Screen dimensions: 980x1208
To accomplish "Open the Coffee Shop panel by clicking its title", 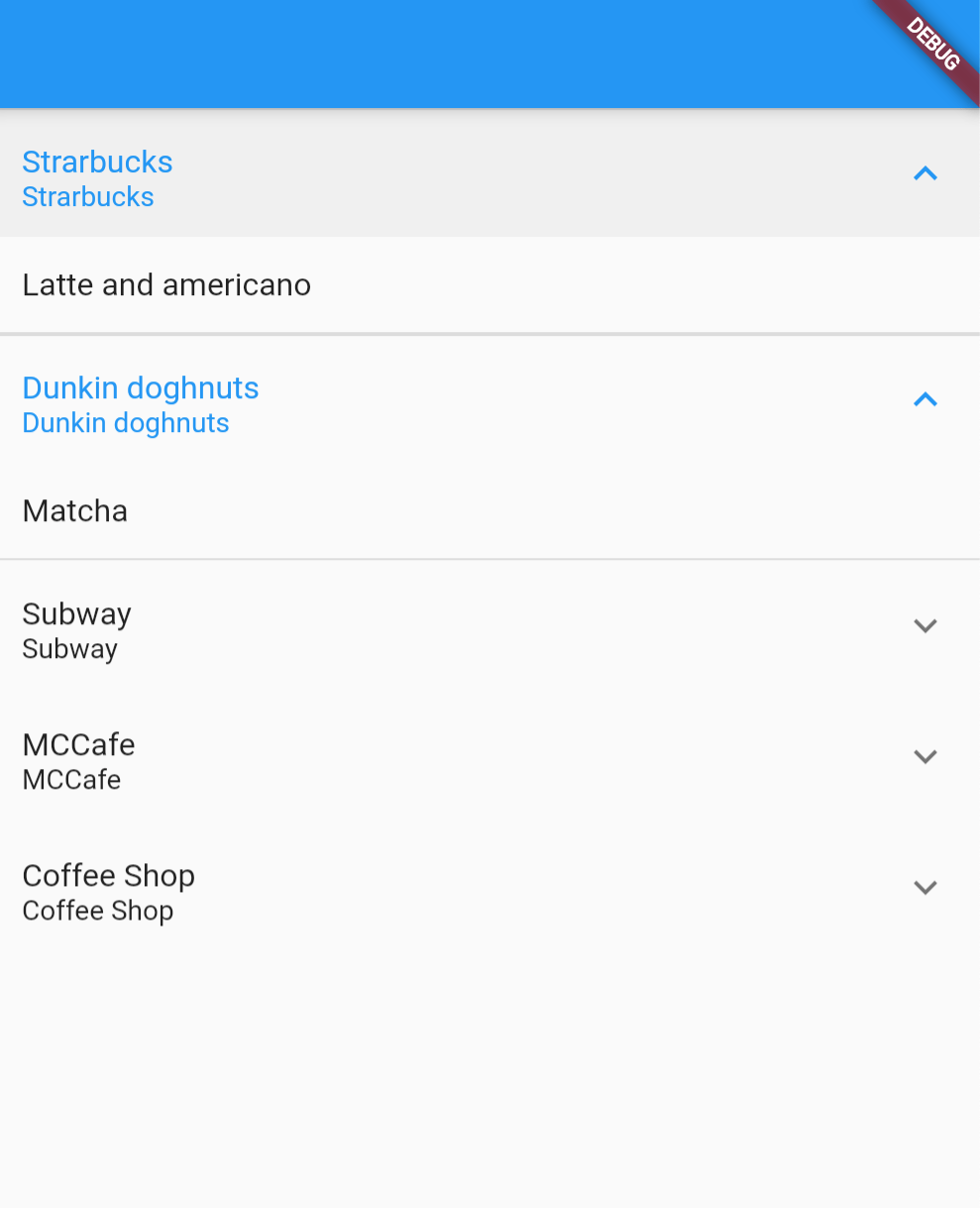I will 108,875.
